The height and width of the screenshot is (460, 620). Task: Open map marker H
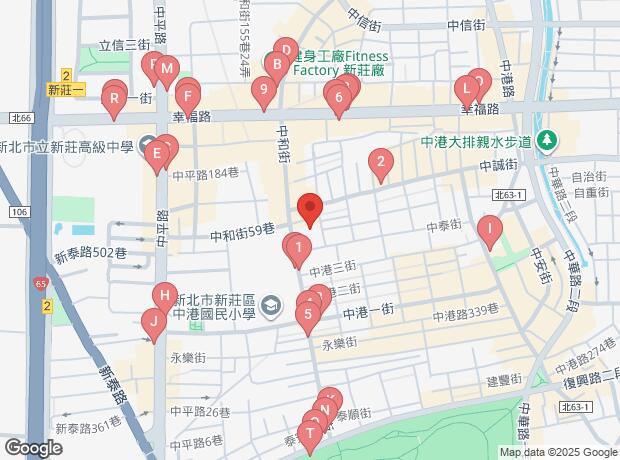tap(165, 299)
